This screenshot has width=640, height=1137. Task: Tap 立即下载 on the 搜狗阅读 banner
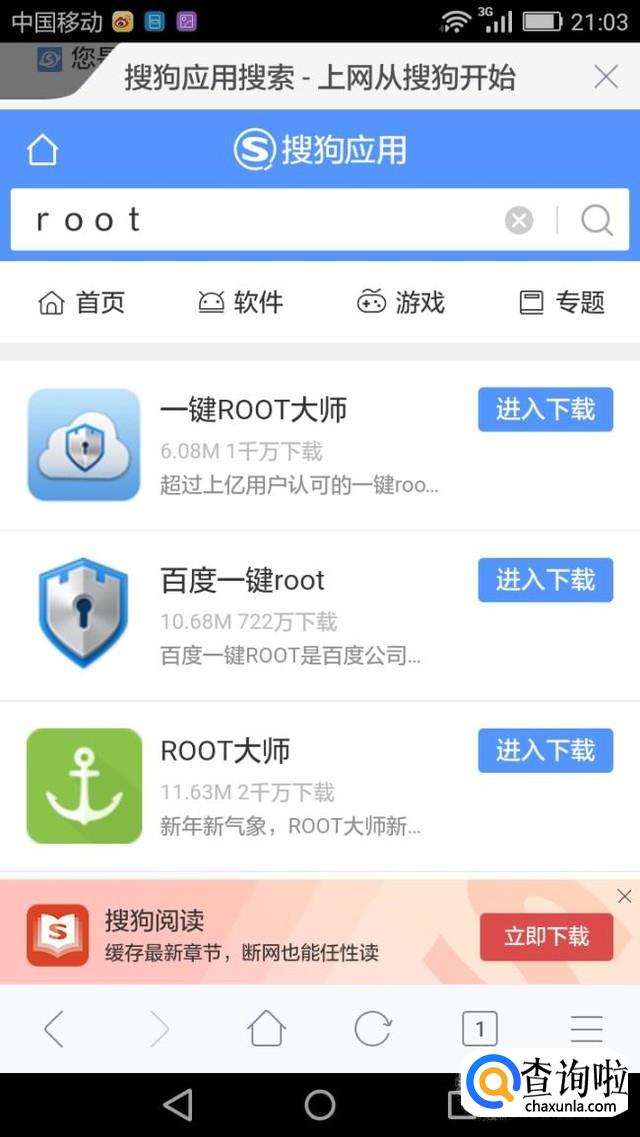click(546, 937)
